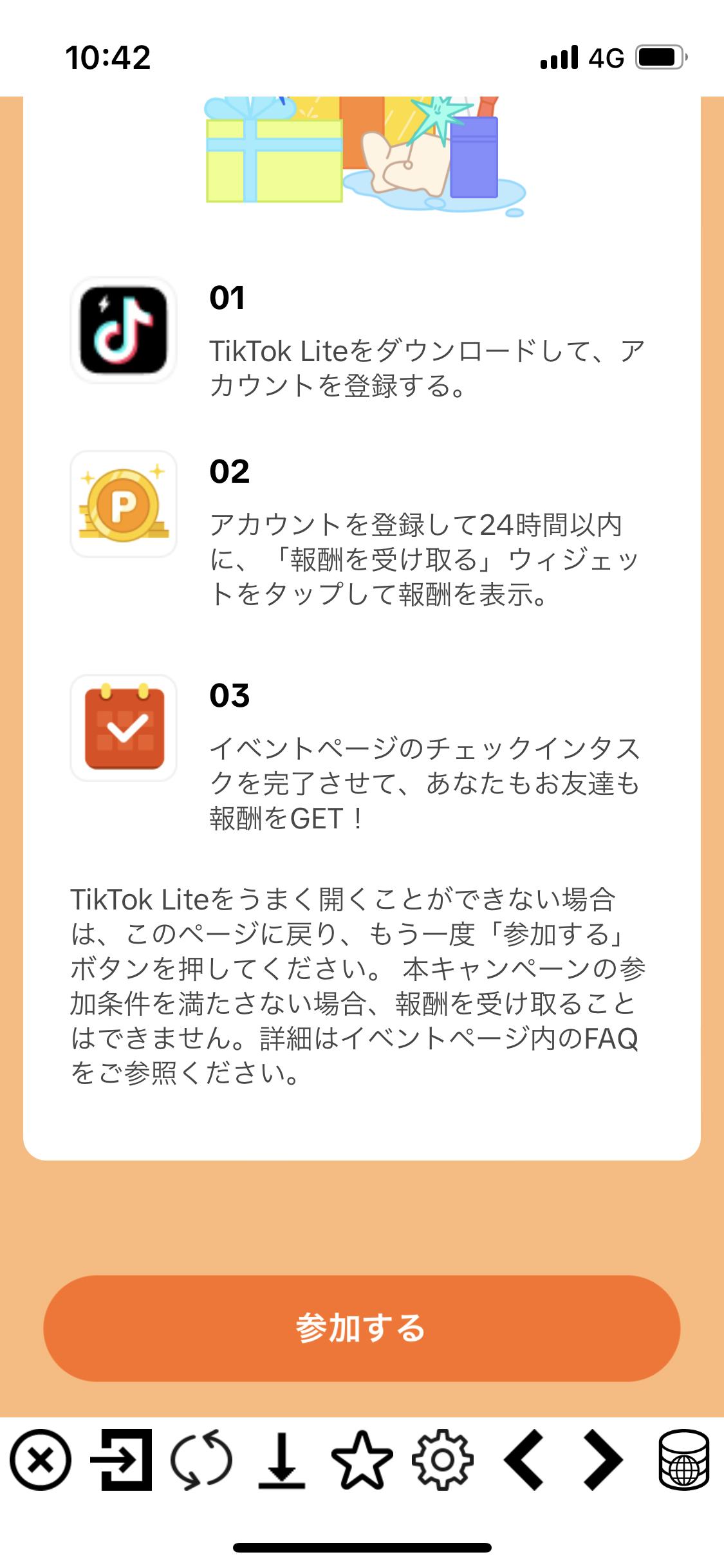Open browser settings gear icon
The height and width of the screenshot is (1568, 724).
click(442, 1459)
